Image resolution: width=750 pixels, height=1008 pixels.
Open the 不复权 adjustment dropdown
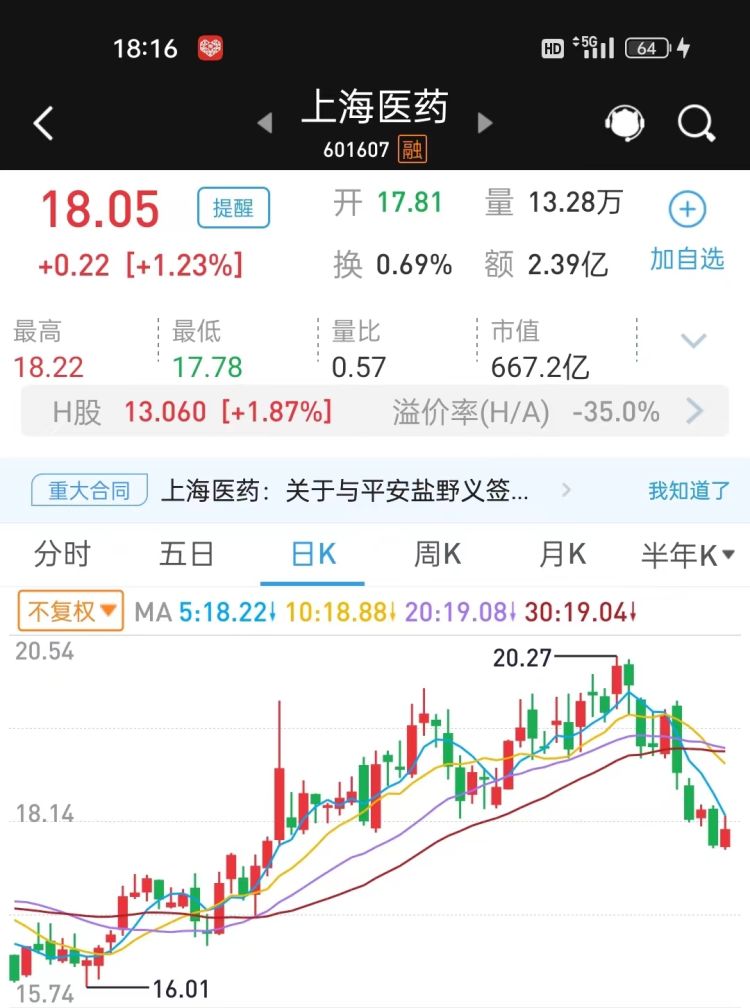tap(70, 610)
